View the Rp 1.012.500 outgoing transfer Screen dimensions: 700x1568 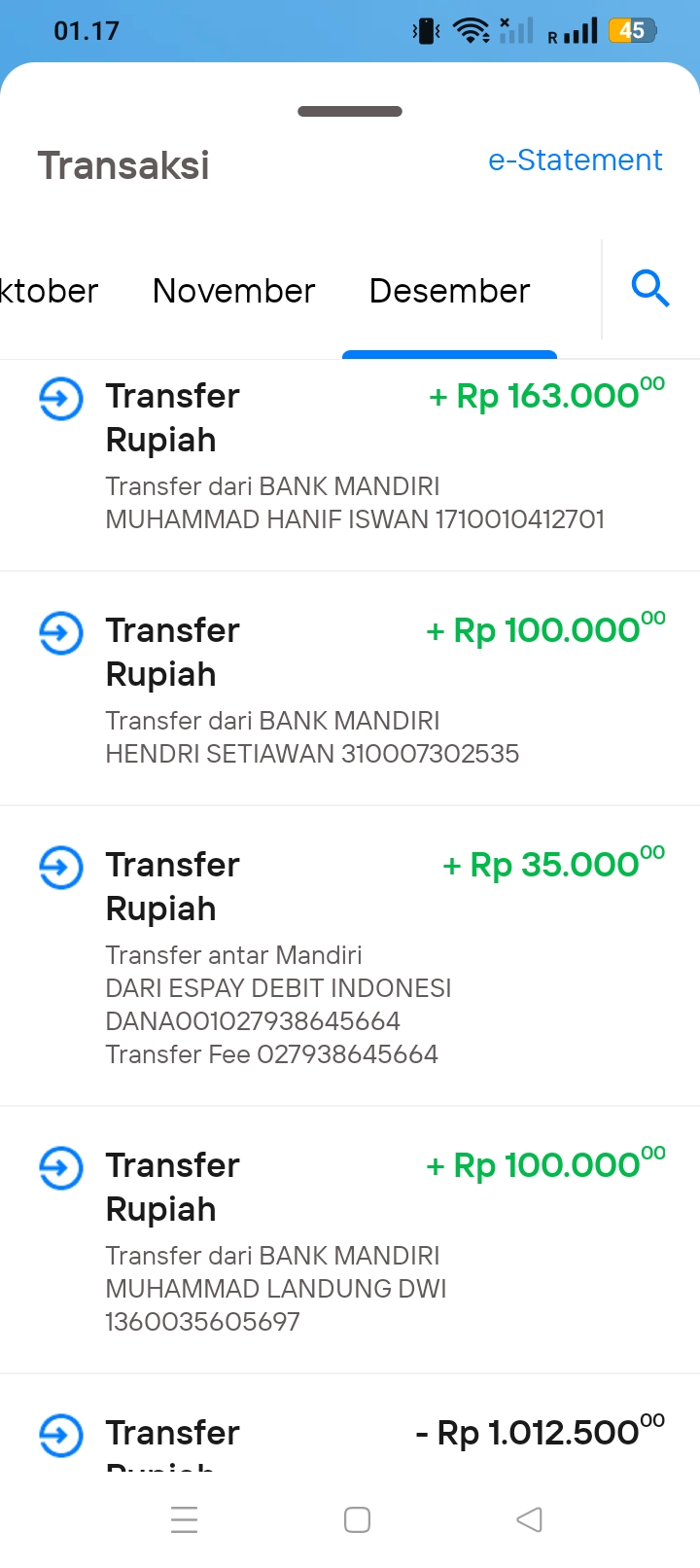pos(350,1424)
